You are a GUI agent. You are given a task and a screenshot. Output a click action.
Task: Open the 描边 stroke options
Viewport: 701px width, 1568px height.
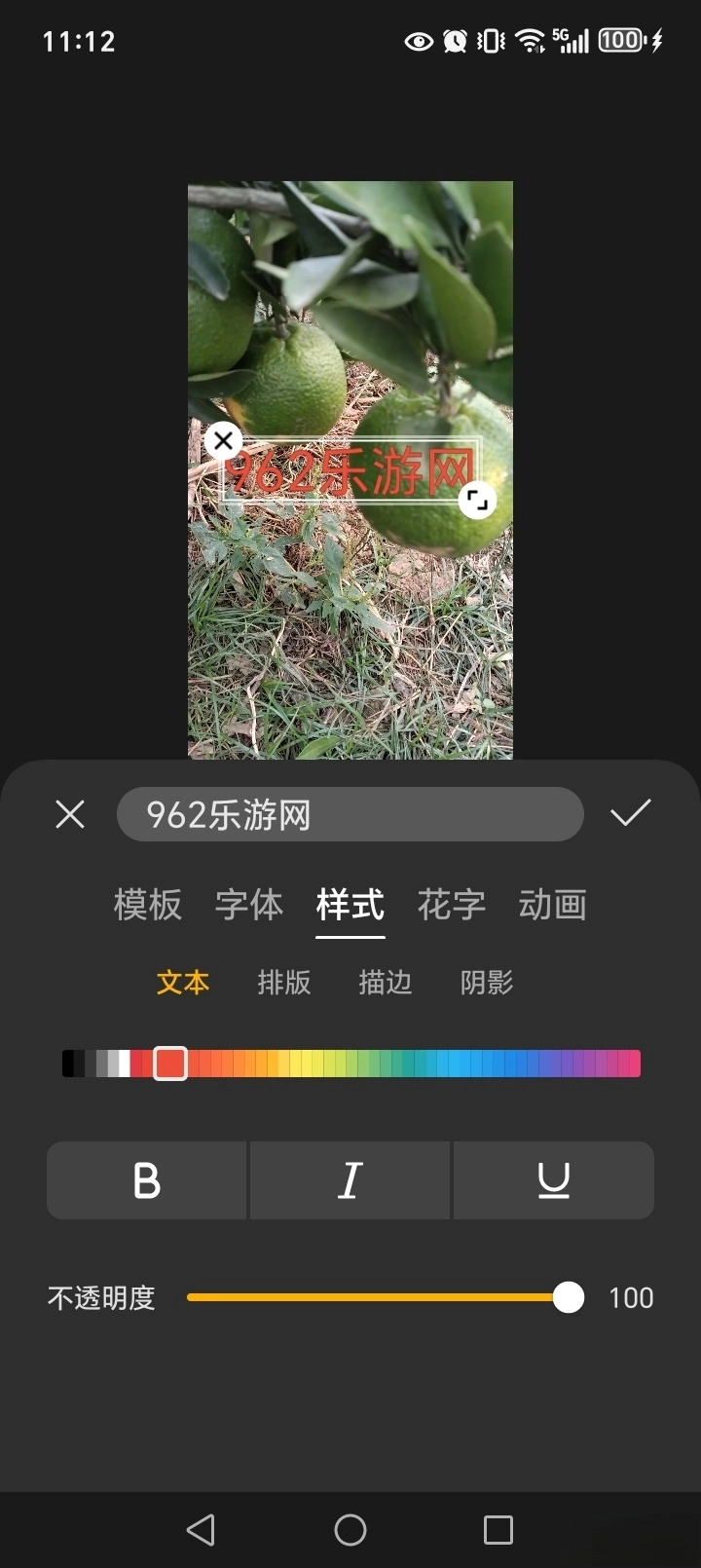[x=386, y=983]
